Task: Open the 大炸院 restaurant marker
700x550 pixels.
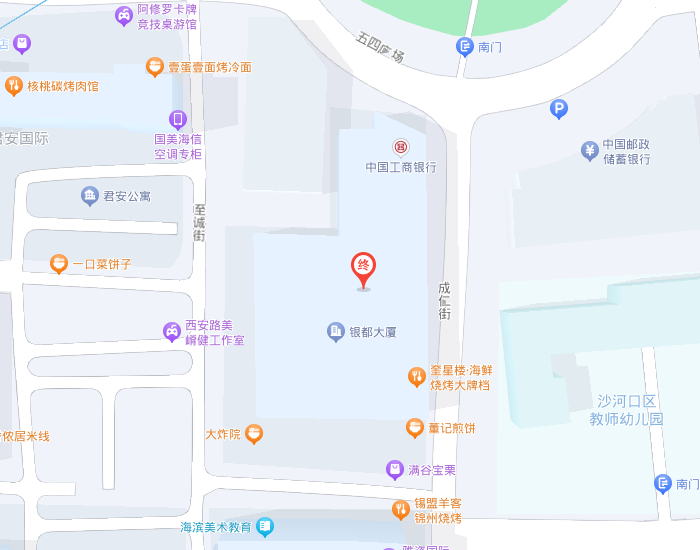Action: 254,434
